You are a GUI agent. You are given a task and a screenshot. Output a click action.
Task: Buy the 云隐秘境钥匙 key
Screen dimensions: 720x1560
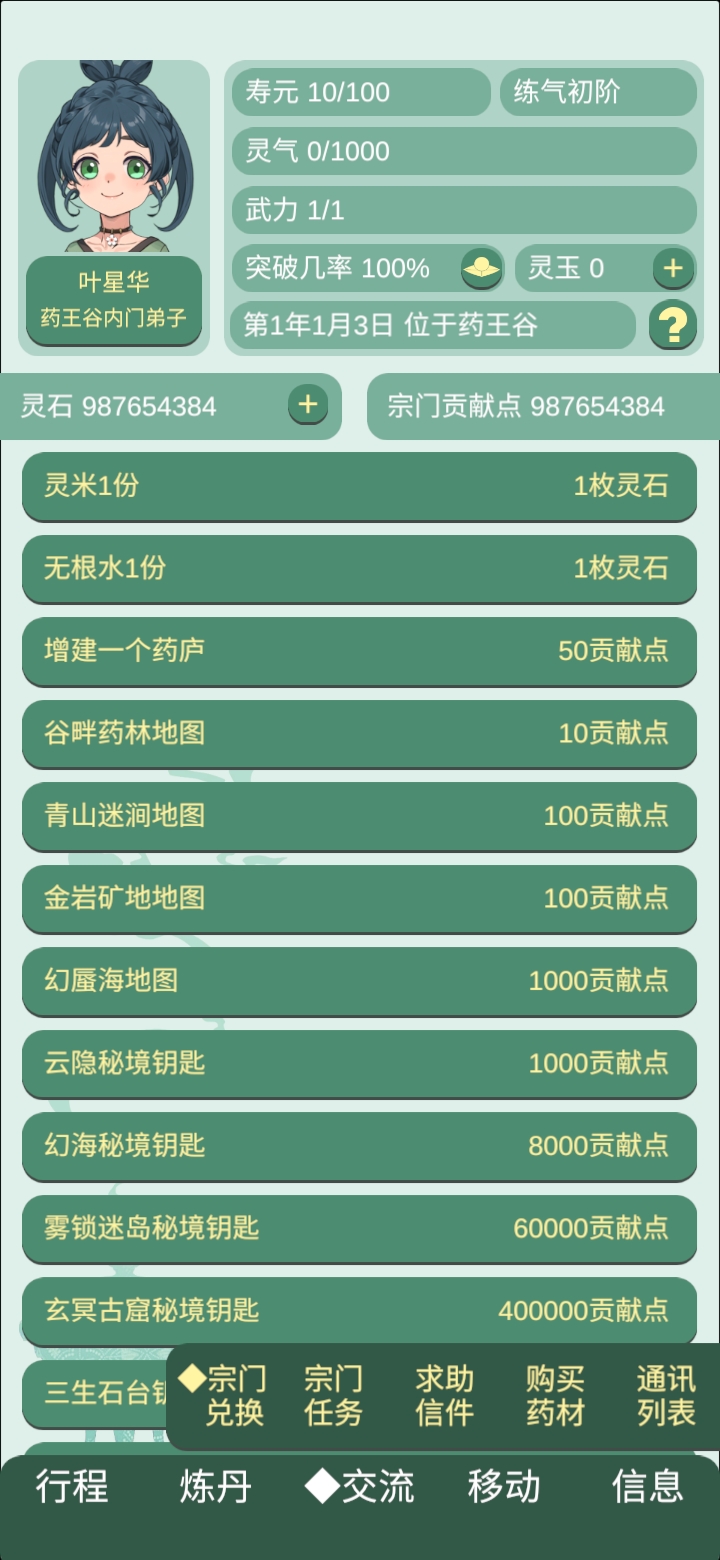[x=360, y=1064]
